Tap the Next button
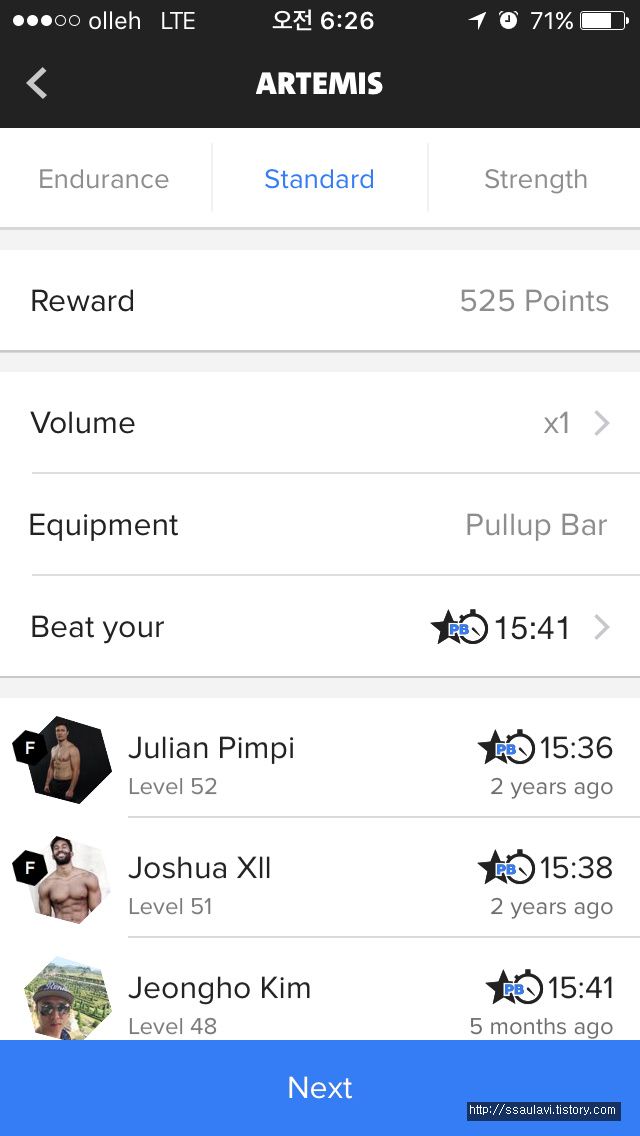The image size is (640, 1136). [320, 1087]
